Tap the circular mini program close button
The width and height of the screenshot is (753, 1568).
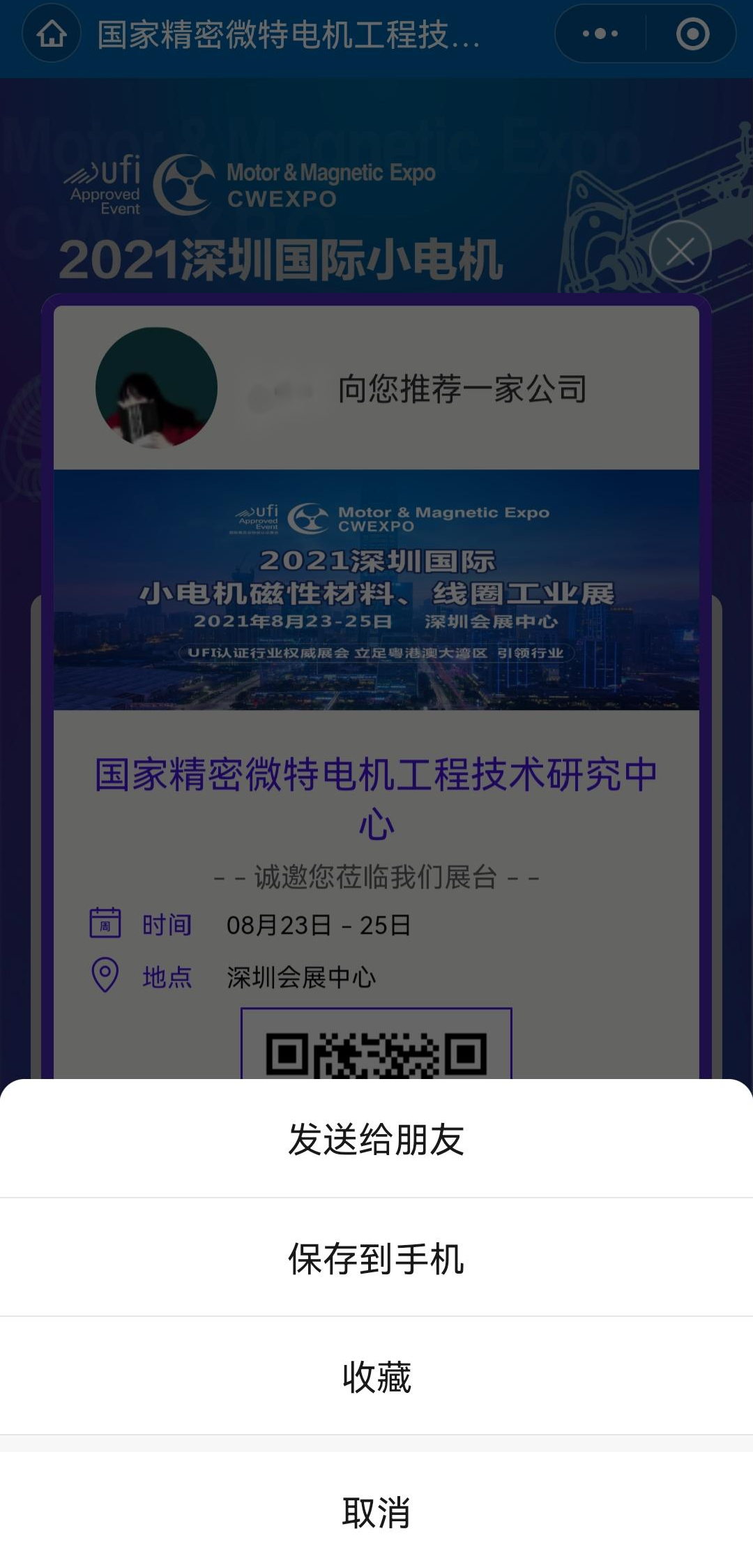click(x=692, y=33)
